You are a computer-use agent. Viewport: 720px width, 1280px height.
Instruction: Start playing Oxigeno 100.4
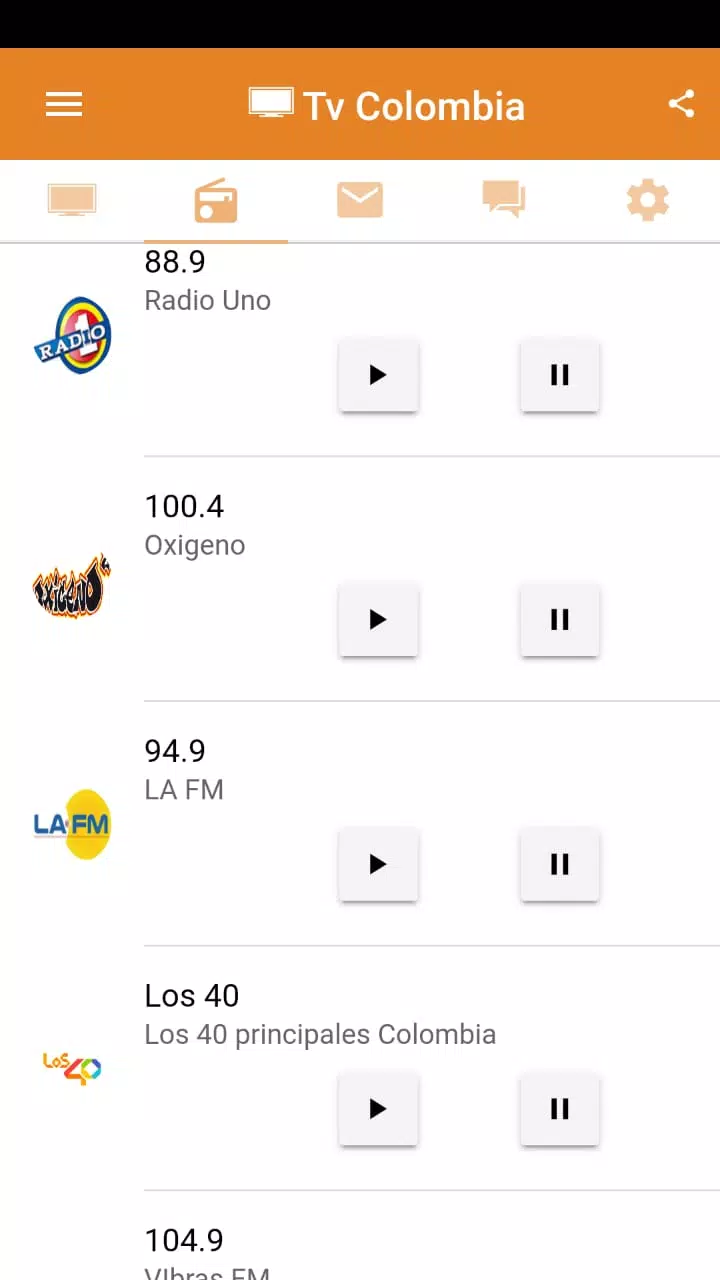(x=378, y=620)
